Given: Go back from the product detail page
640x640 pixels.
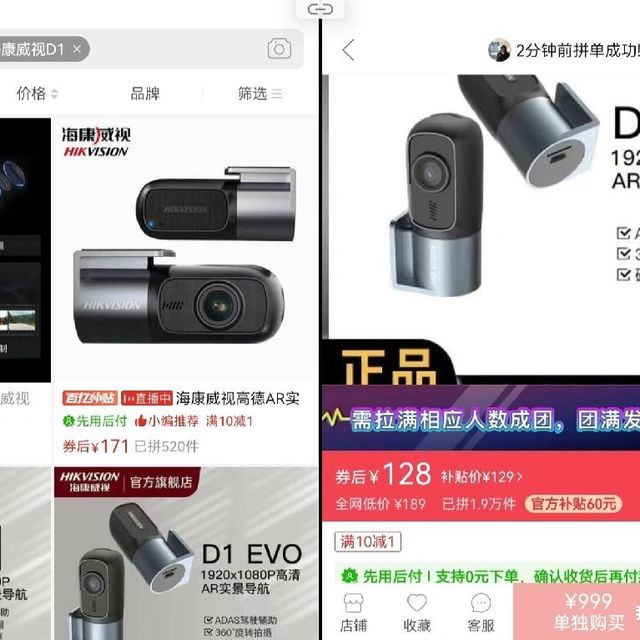Looking at the screenshot, I should (x=348, y=50).
